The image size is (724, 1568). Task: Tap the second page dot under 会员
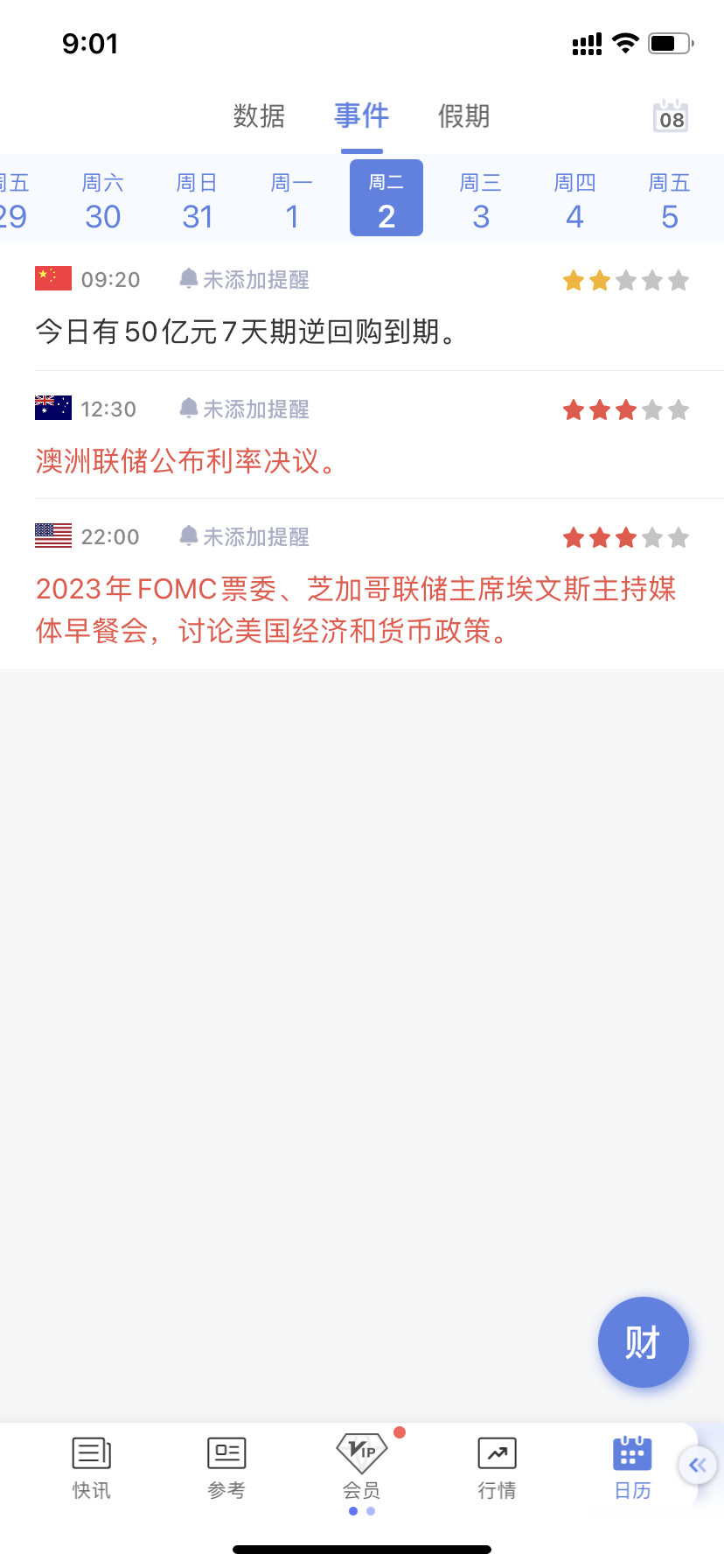click(x=371, y=1511)
